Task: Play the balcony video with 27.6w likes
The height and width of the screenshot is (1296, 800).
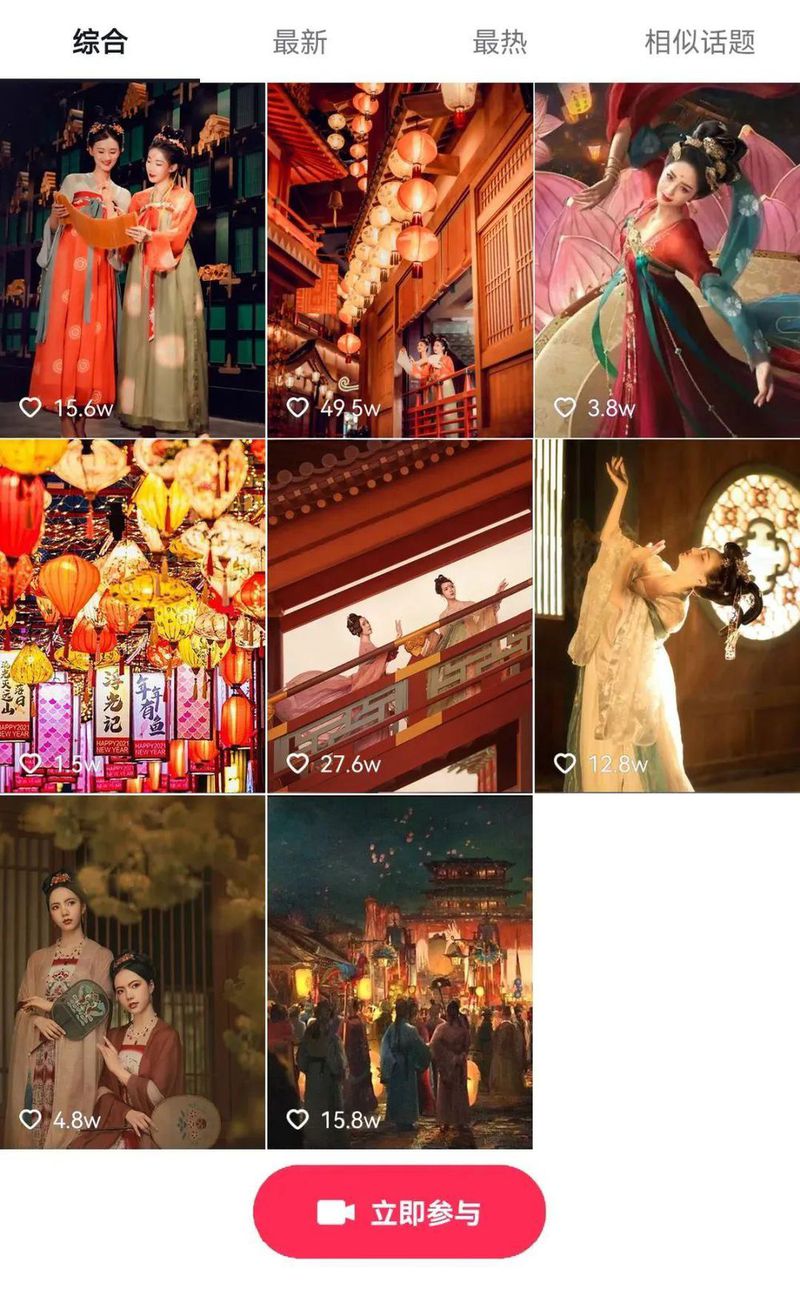Action: [400, 616]
